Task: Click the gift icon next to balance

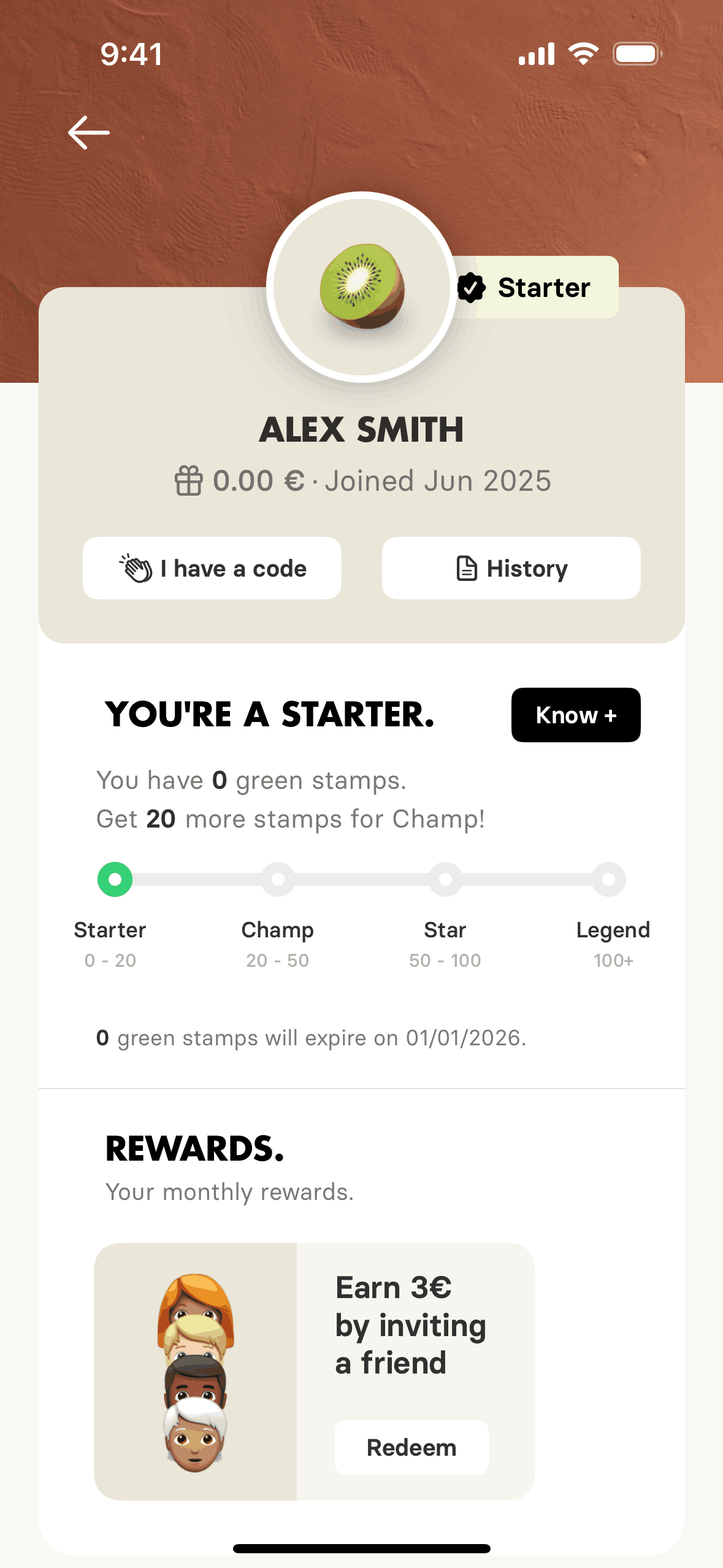Action: tap(188, 481)
